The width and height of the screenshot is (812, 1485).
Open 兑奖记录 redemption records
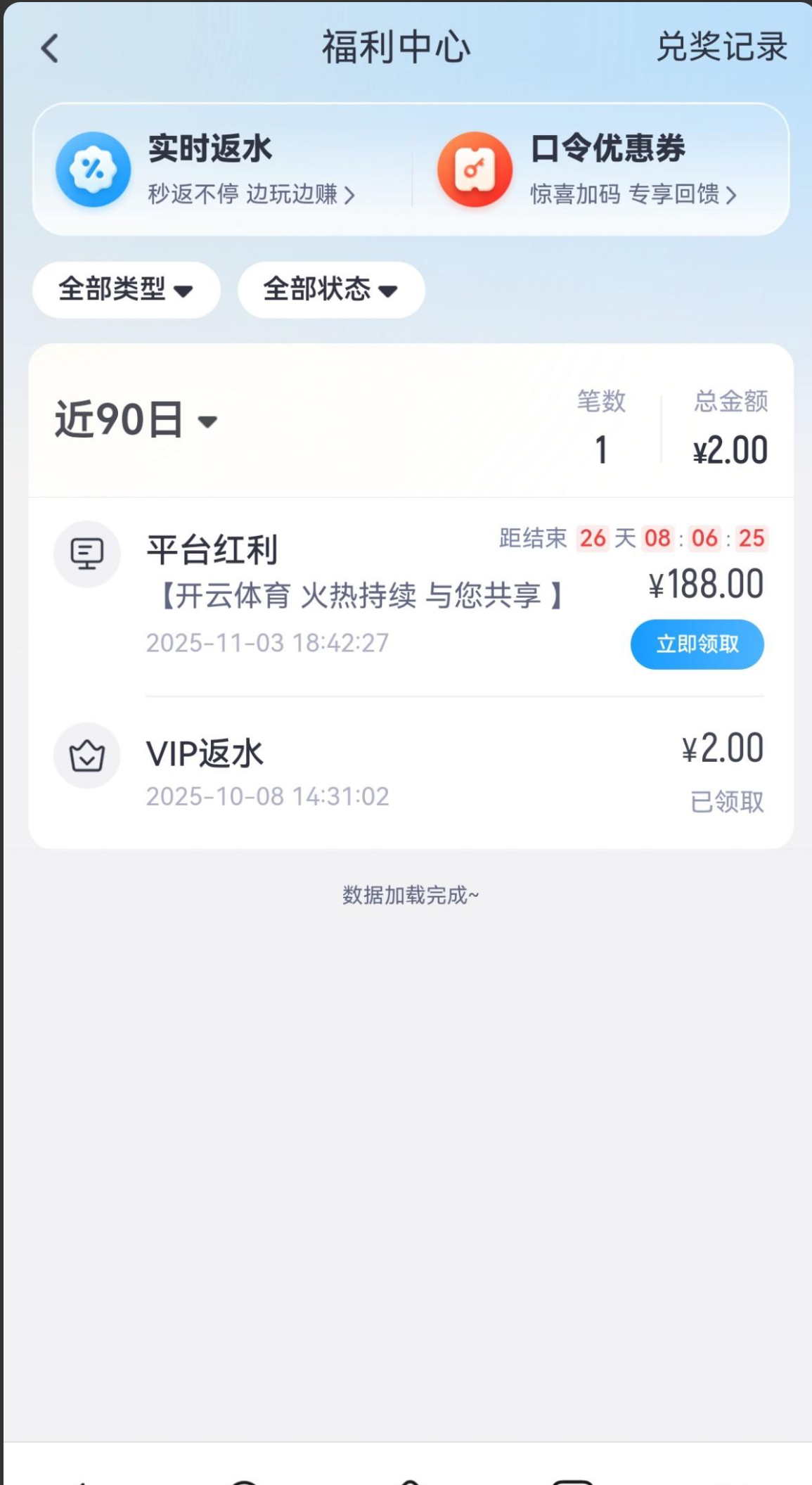point(721,47)
